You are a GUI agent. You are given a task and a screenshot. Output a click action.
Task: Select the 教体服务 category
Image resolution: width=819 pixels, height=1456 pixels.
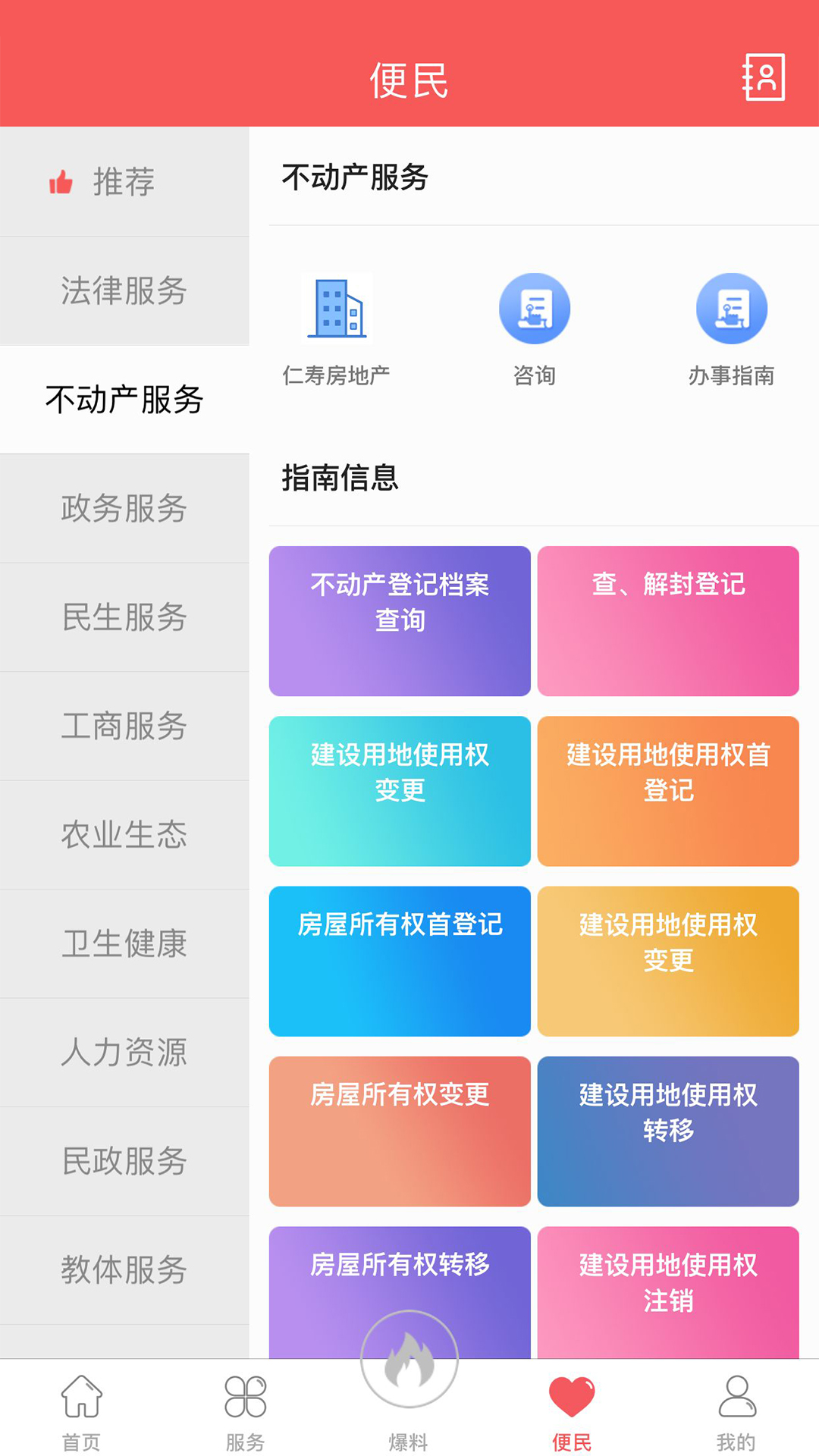124,1268
